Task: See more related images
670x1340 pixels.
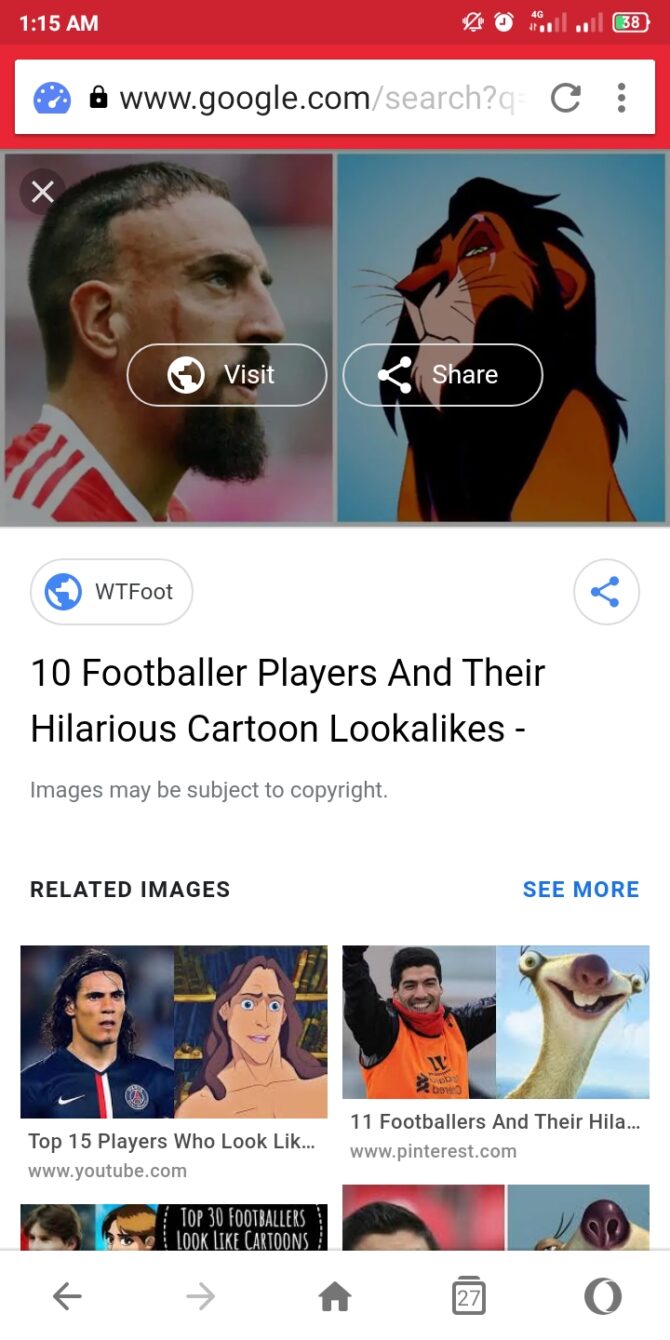Action: pos(580,889)
